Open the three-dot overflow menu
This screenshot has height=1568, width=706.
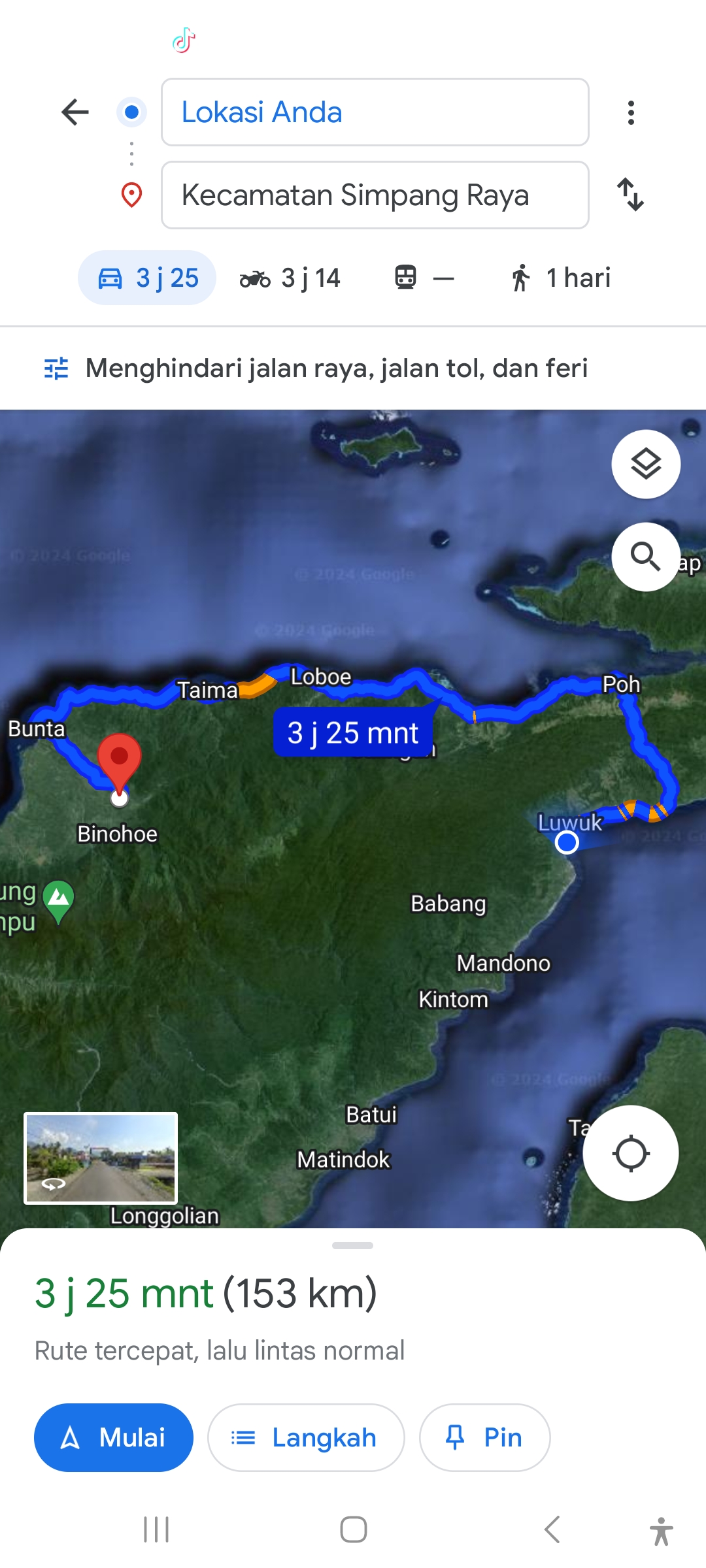[x=631, y=112]
